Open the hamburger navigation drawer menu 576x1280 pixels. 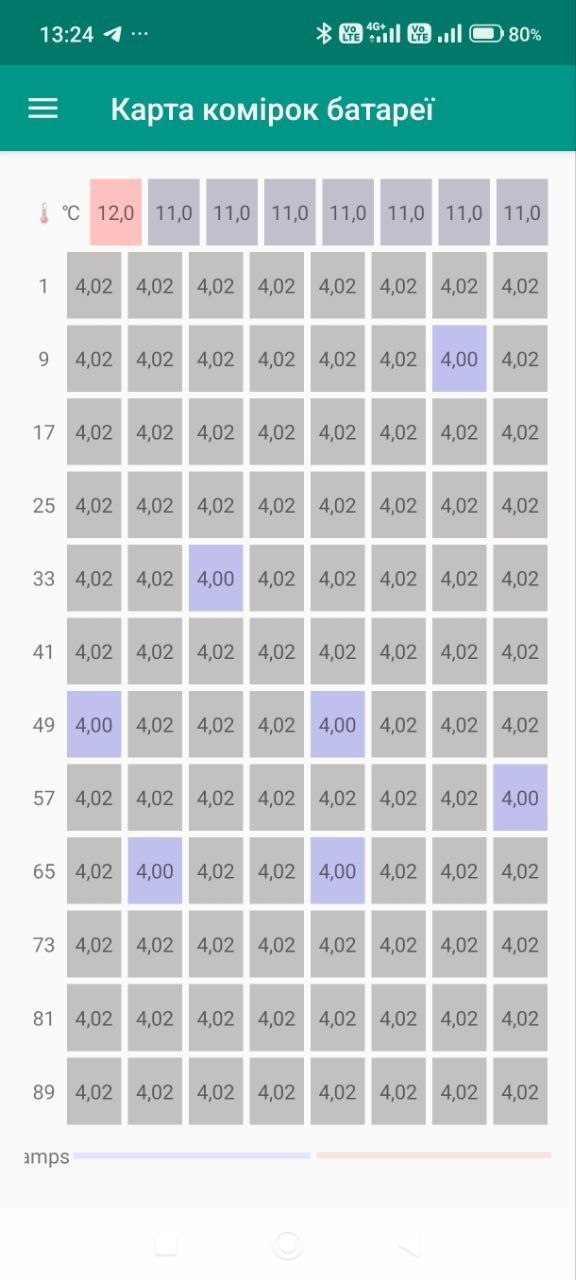coord(43,108)
